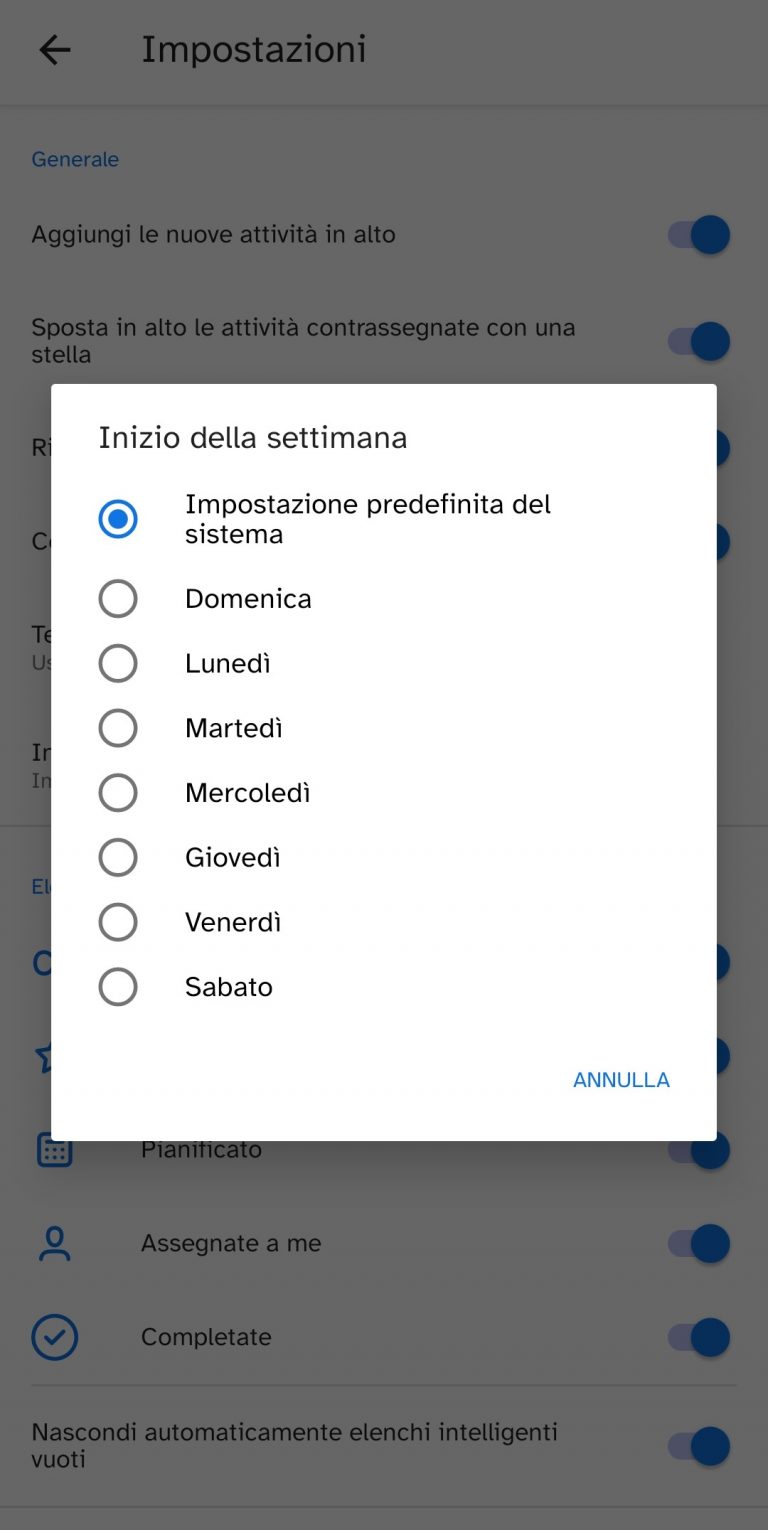Select the Domenica radio button
The image size is (768, 1530).
click(118, 598)
